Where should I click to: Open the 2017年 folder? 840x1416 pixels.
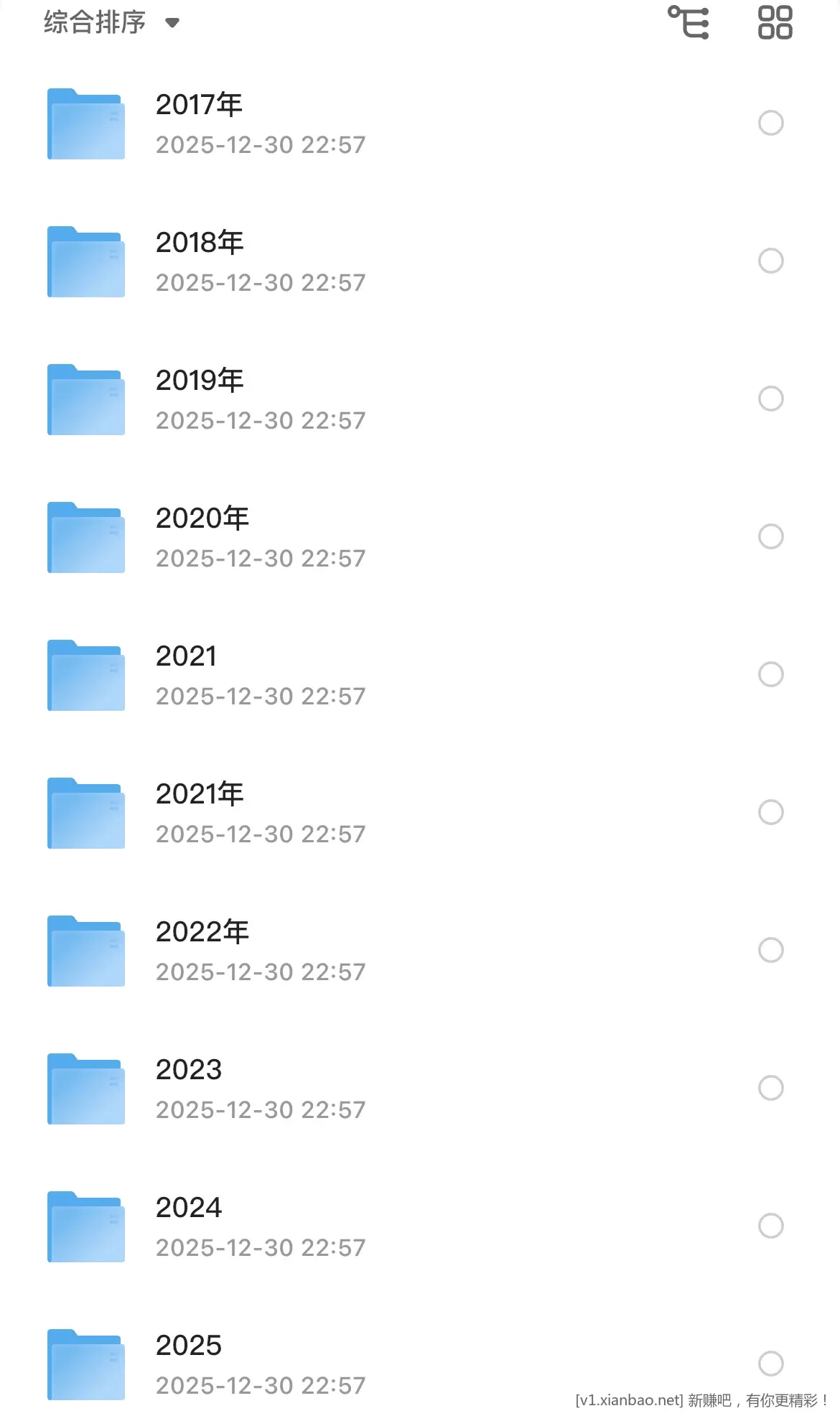[199, 106]
